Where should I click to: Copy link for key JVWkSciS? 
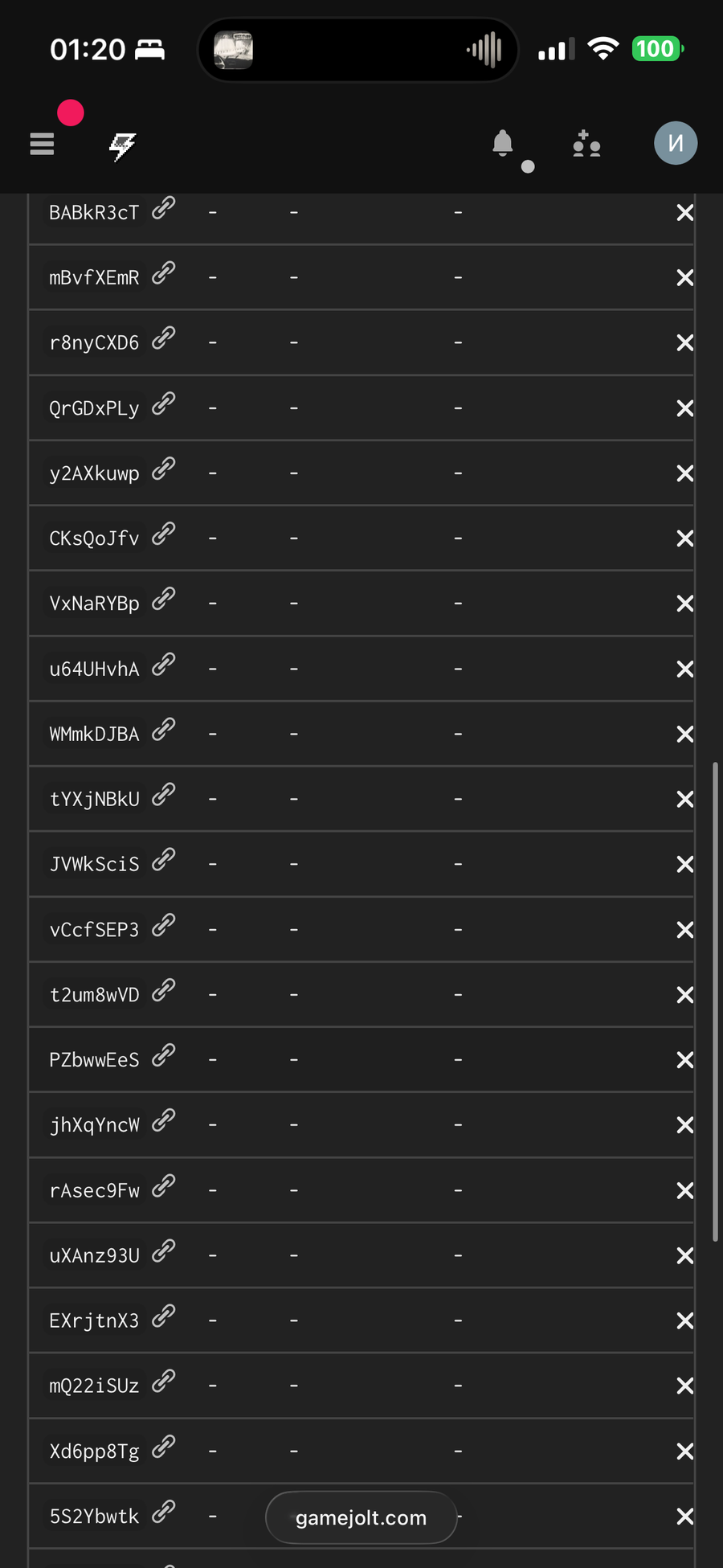click(x=164, y=860)
